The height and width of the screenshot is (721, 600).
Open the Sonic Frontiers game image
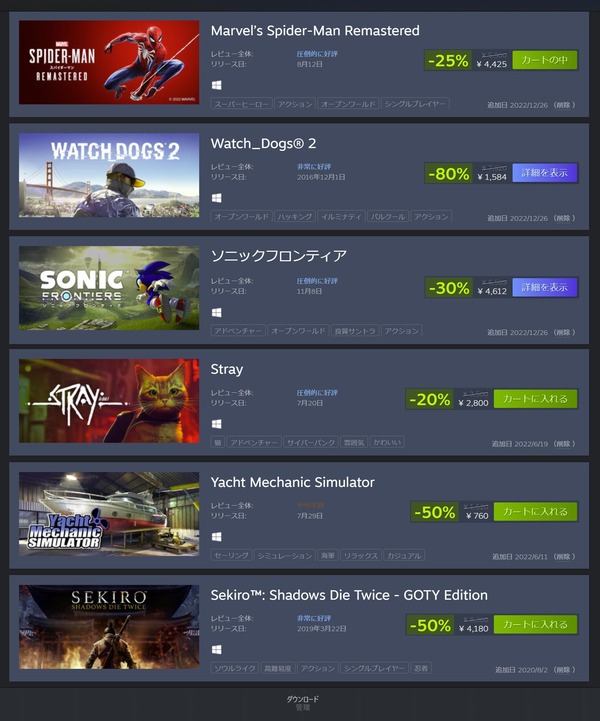pyautogui.click(x=109, y=288)
